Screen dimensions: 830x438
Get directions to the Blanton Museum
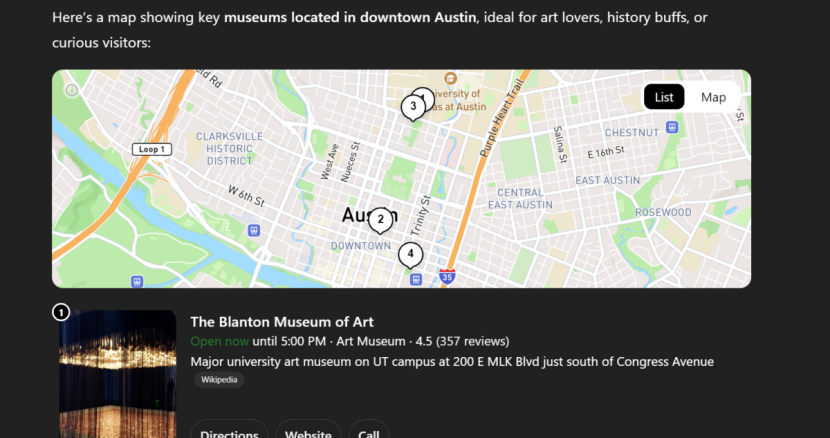tap(229, 431)
